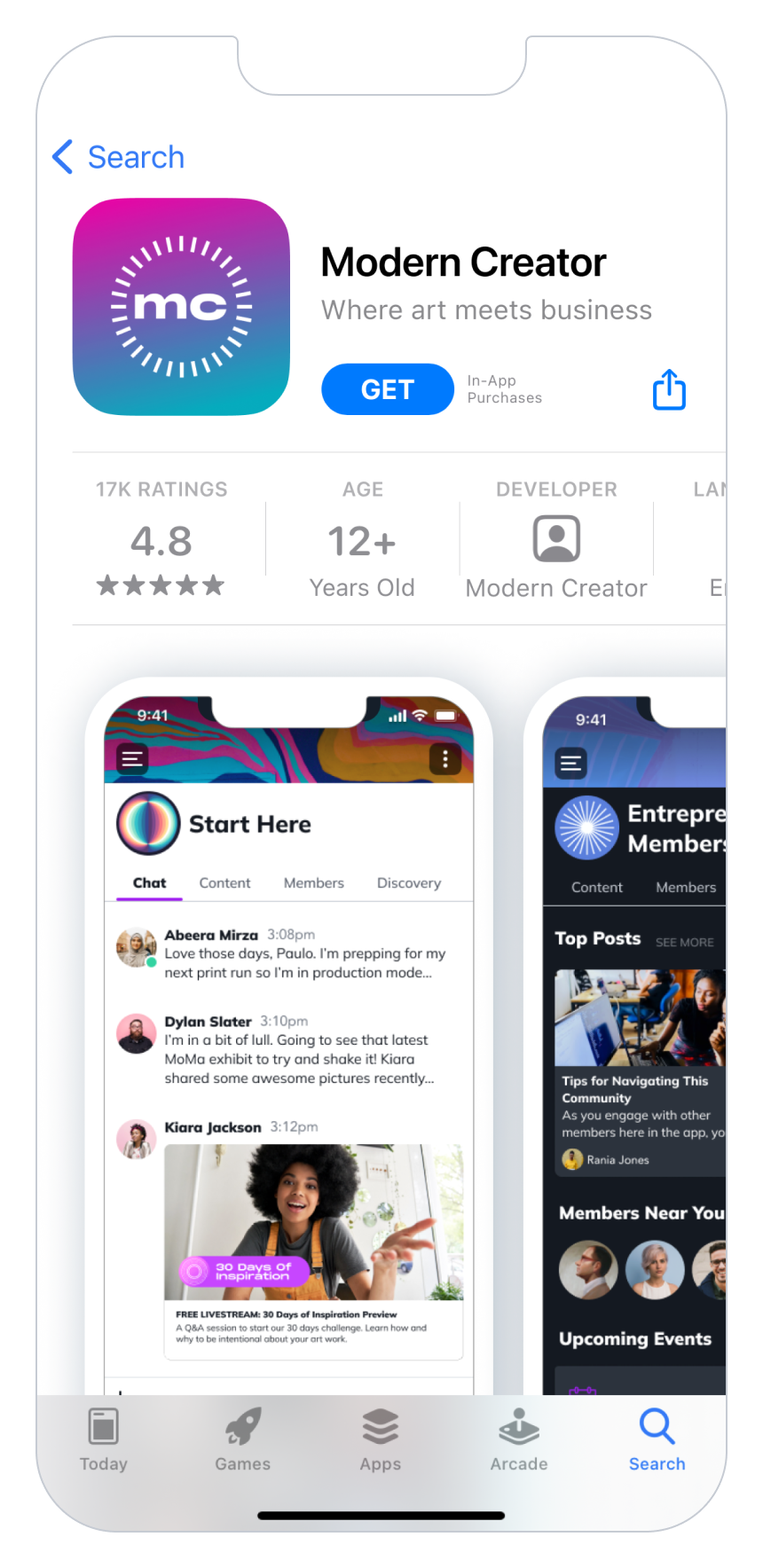Viewport: 763px width, 1568px height.
Task: Switch to the Games tab
Action: pos(242,1440)
